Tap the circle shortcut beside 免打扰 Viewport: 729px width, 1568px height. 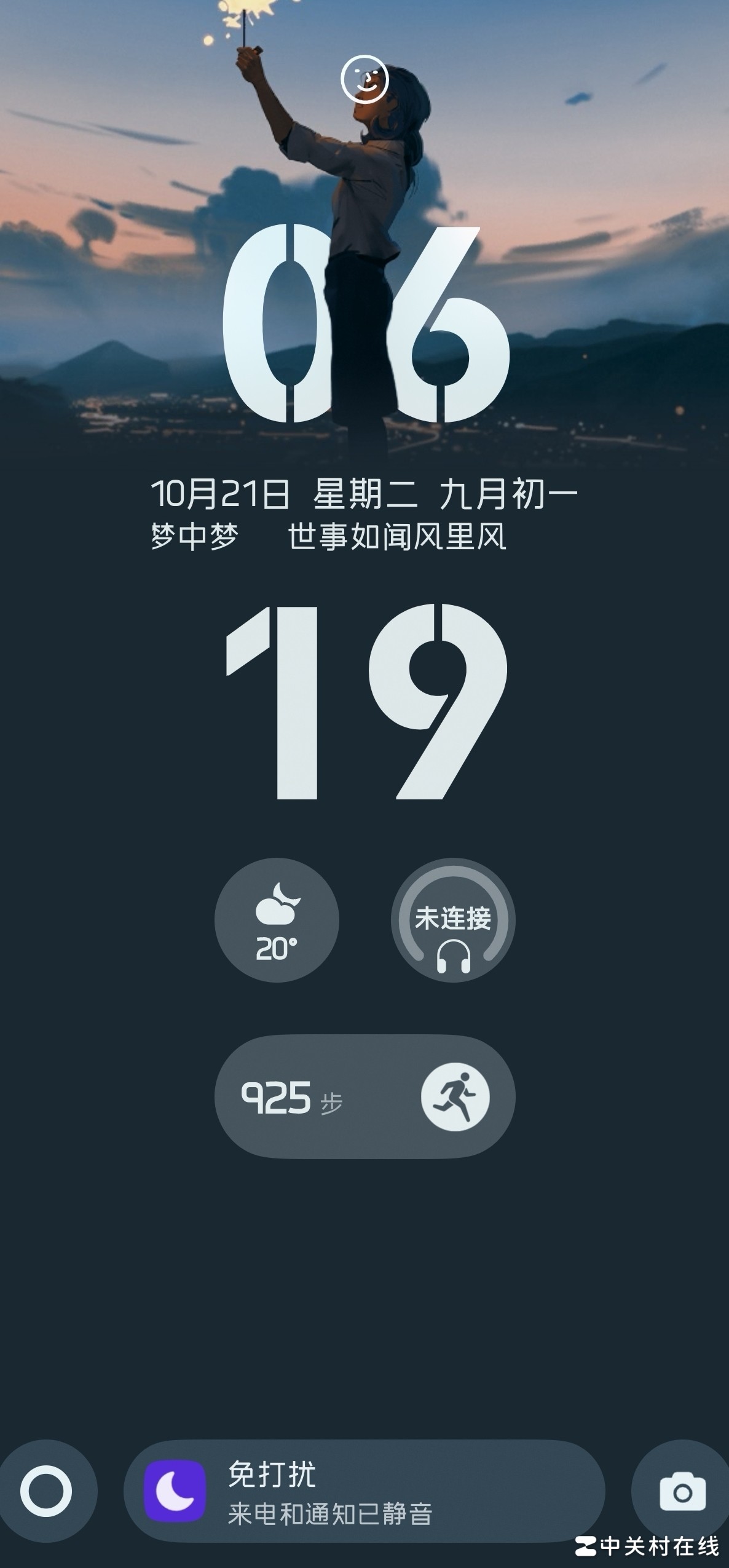coord(46,1491)
